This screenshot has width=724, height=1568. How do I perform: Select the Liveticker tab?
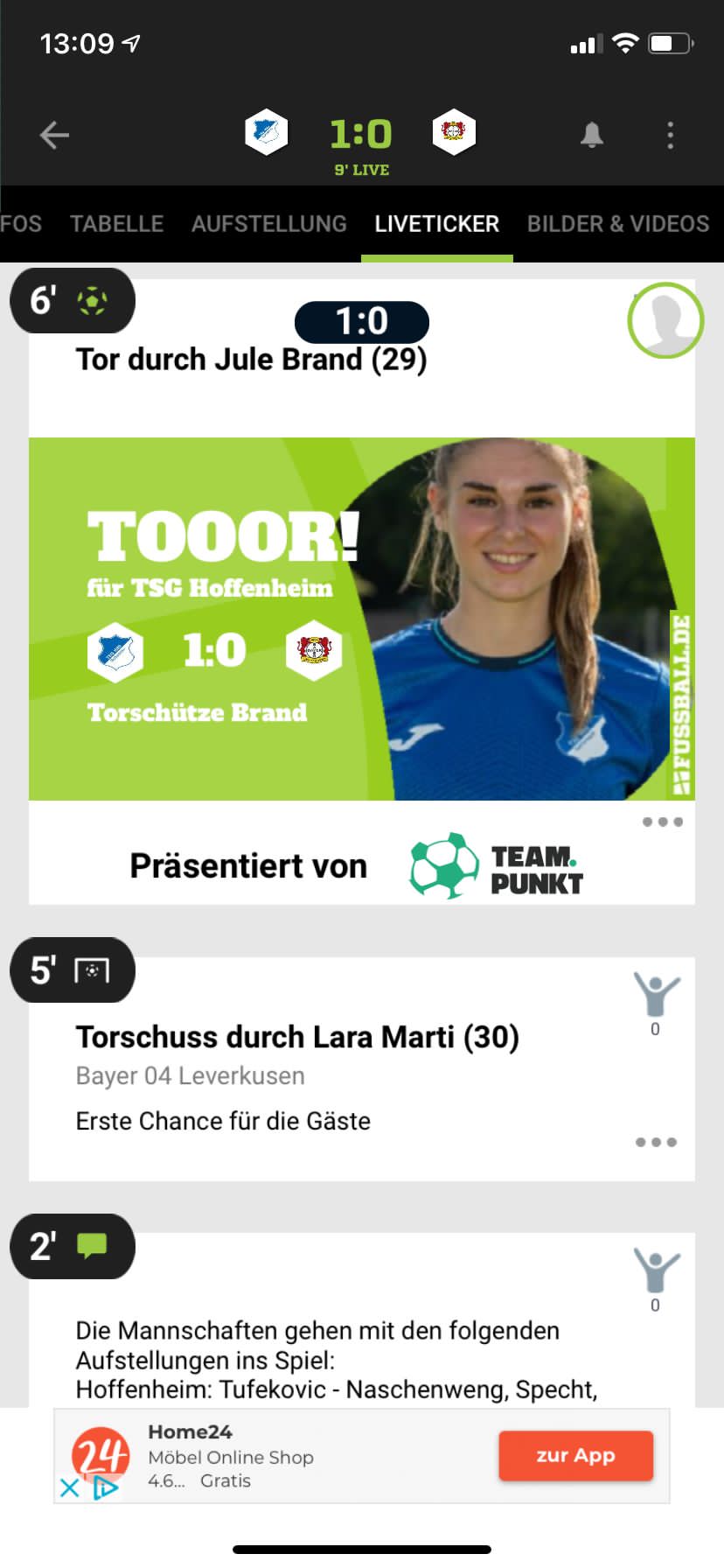click(437, 224)
